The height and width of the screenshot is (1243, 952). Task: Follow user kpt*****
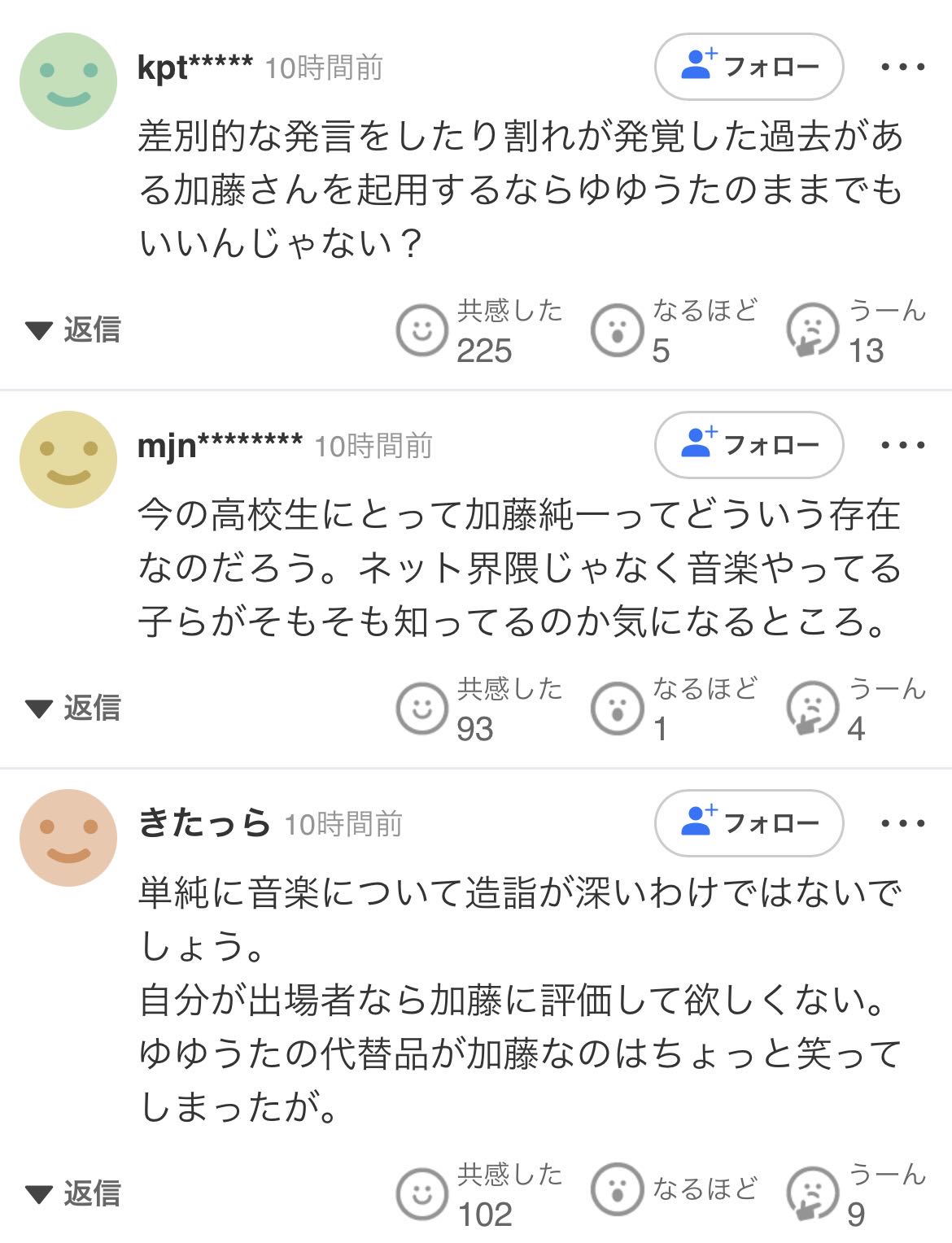coord(749,67)
